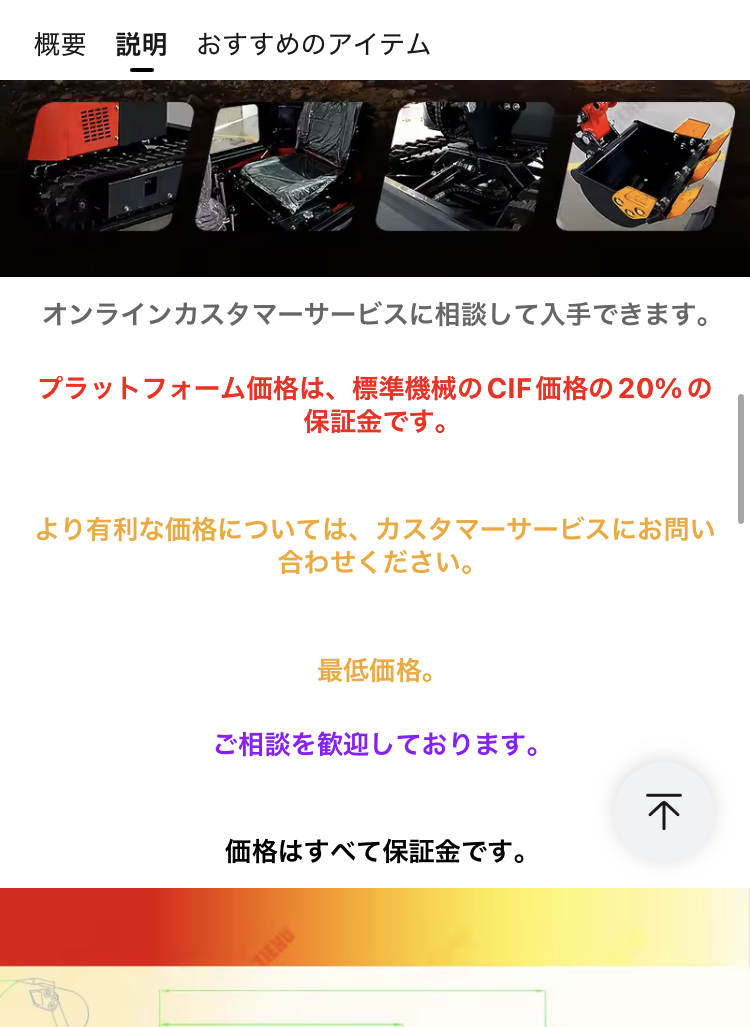Image resolution: width=750 pixels, height=1027 pixels.
Task: Select the 説明 tab
Action: tap(141, 44)
